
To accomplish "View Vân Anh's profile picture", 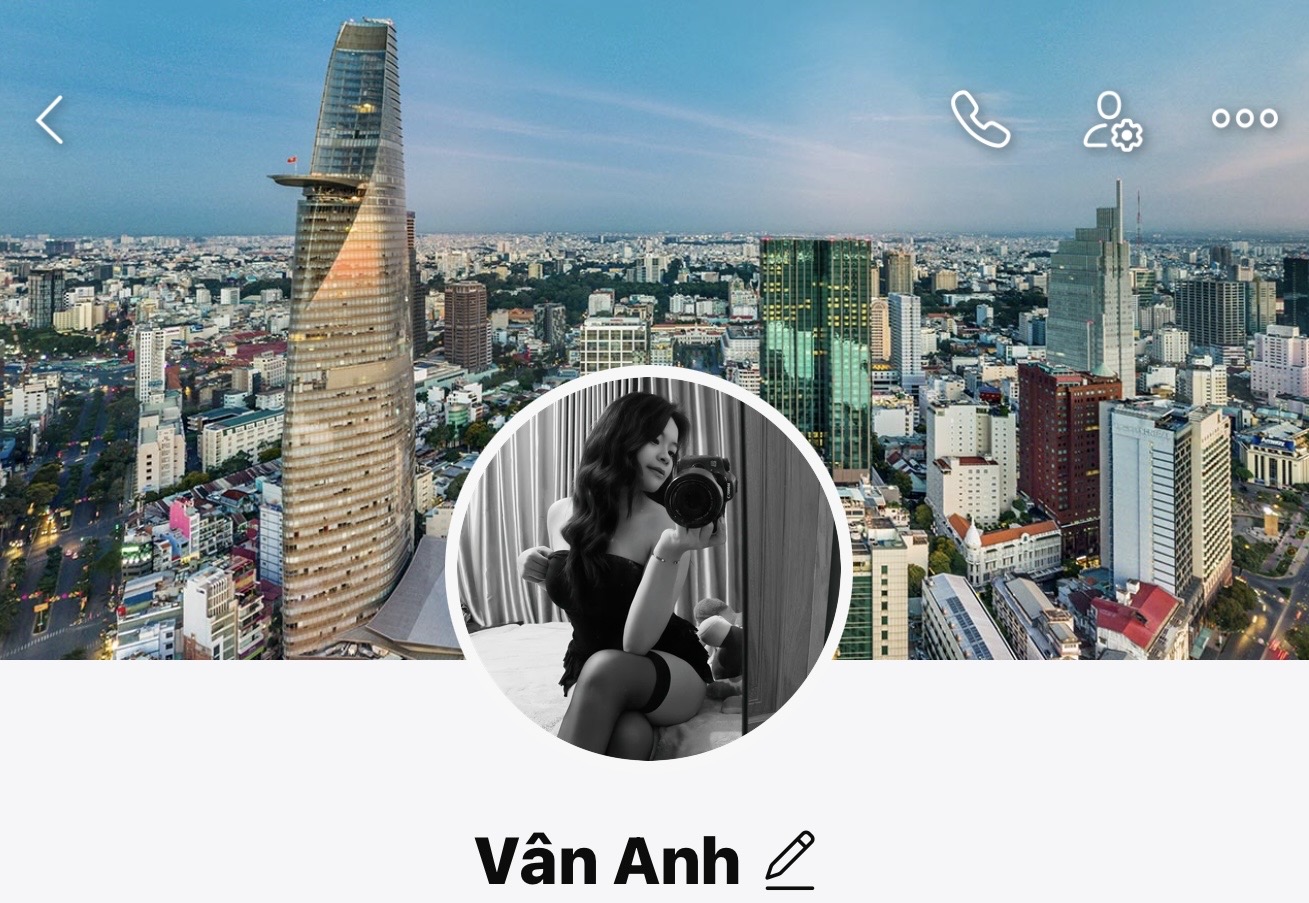I will pyautogui.click(x=648, y=566).
